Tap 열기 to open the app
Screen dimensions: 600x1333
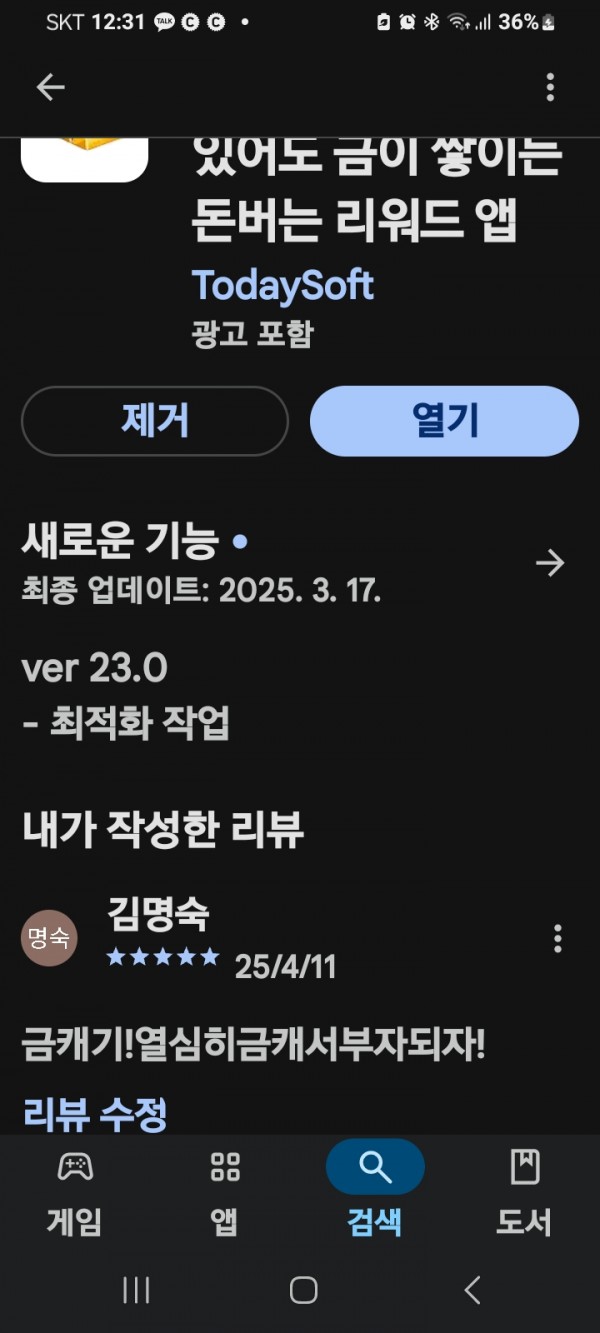coord(445,421)
